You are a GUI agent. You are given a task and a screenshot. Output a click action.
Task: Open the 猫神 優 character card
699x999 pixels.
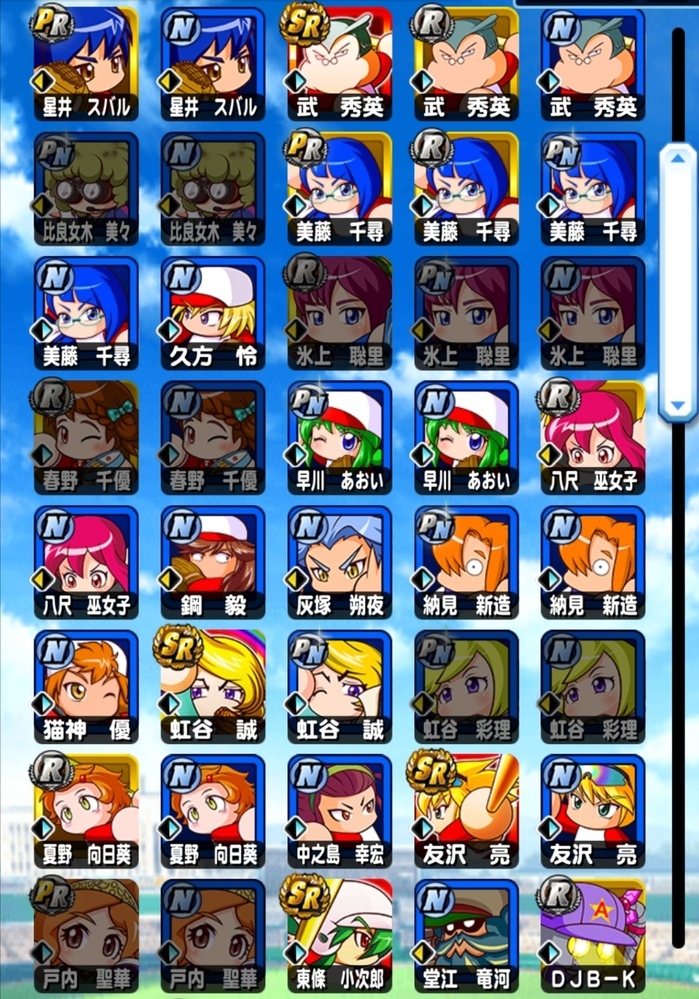pyautogui.click(x=84, y=687)
